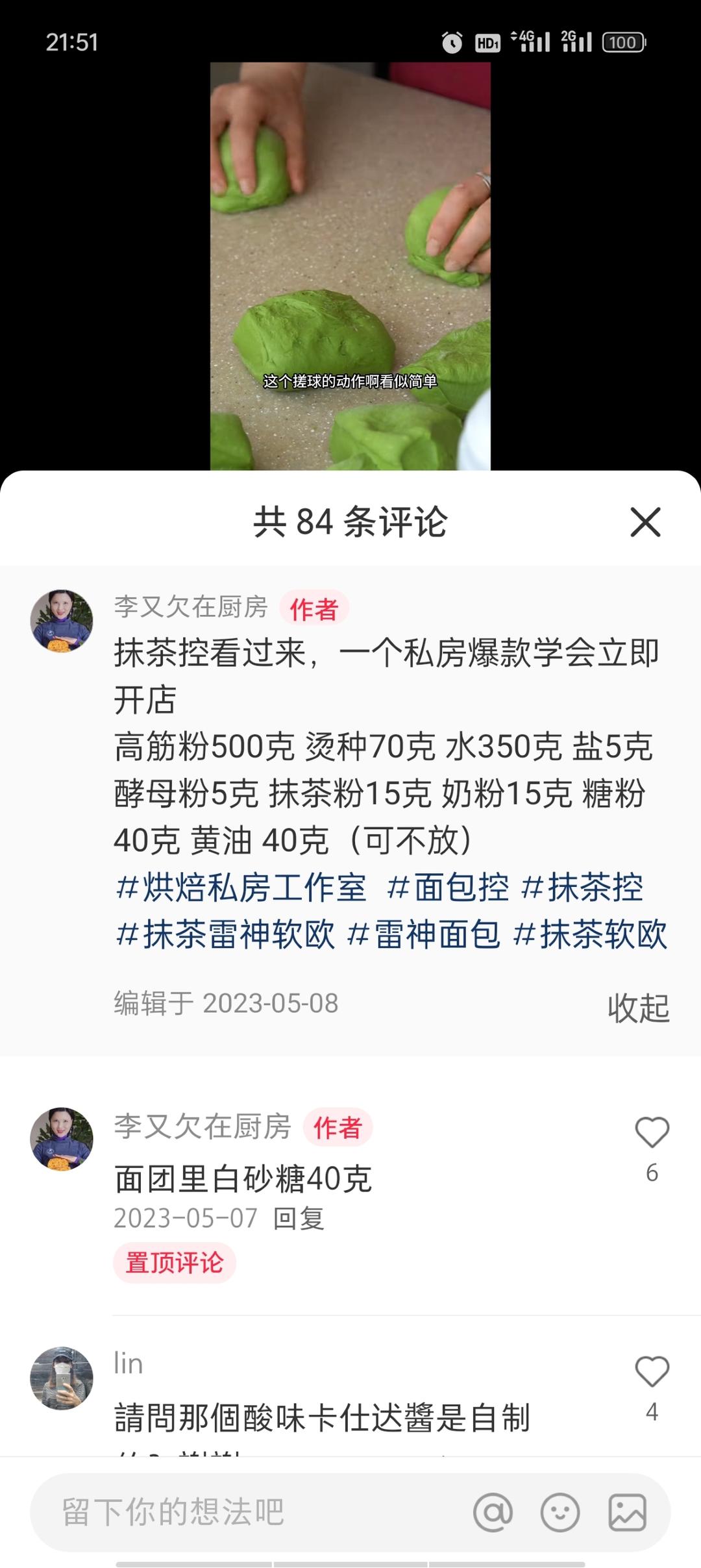Image resolution: width=701 pixels, height=1568 pixels.
Task: Tap the 留下你的想法吧 comment box
Action: pyautogui.click(x=247, y=1512)
